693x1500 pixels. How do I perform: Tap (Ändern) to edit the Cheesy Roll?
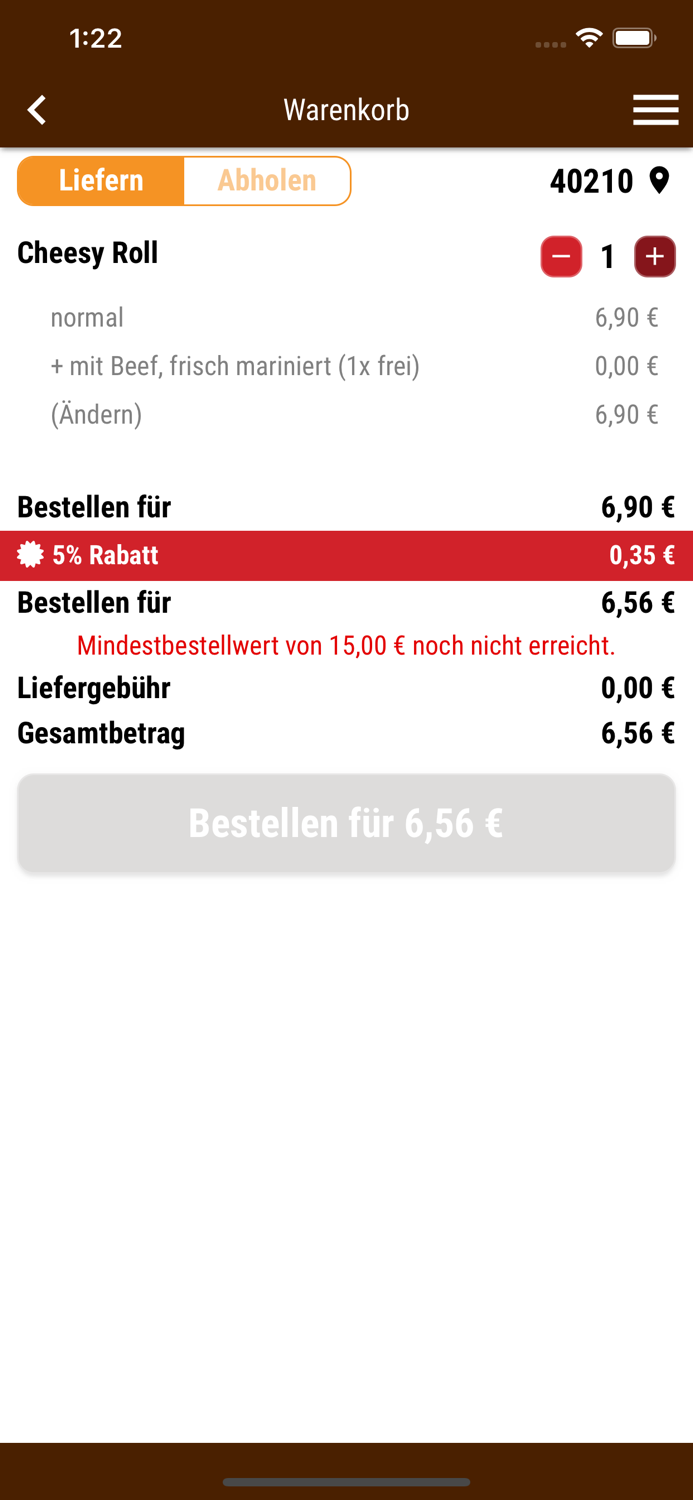click(96, 414)
